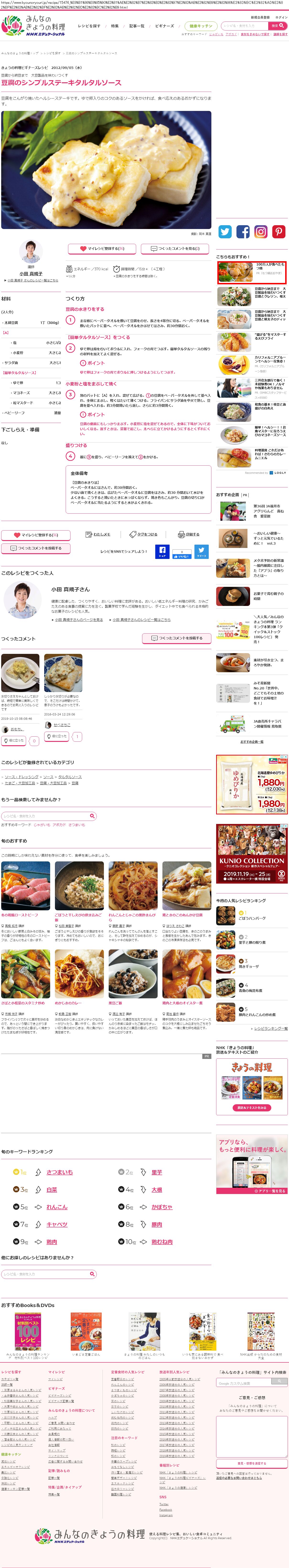View つくったコメントを見る comments button
The image size is (289, 1568).
(x=176, y=248)
